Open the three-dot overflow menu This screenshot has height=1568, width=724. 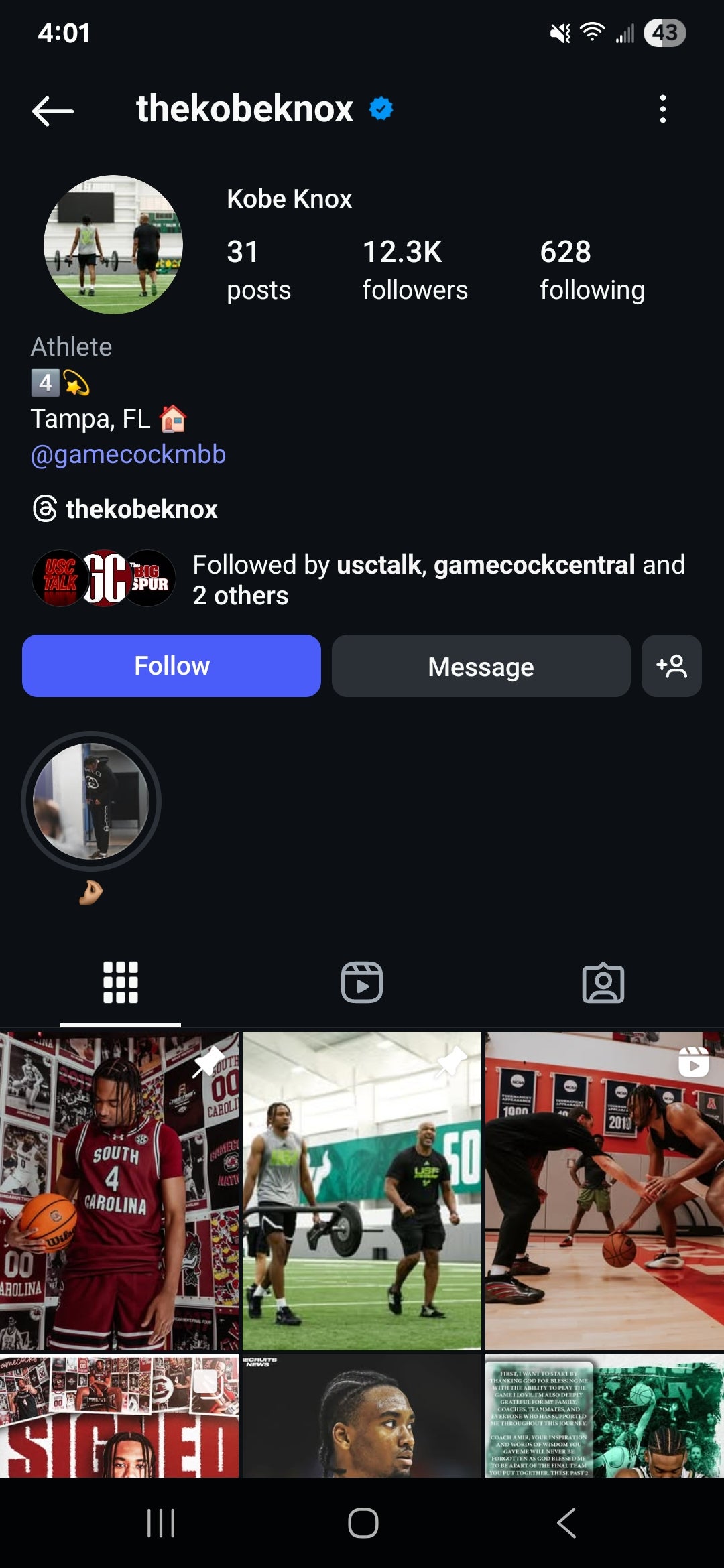pyautogui.click(x=662, y=109)
